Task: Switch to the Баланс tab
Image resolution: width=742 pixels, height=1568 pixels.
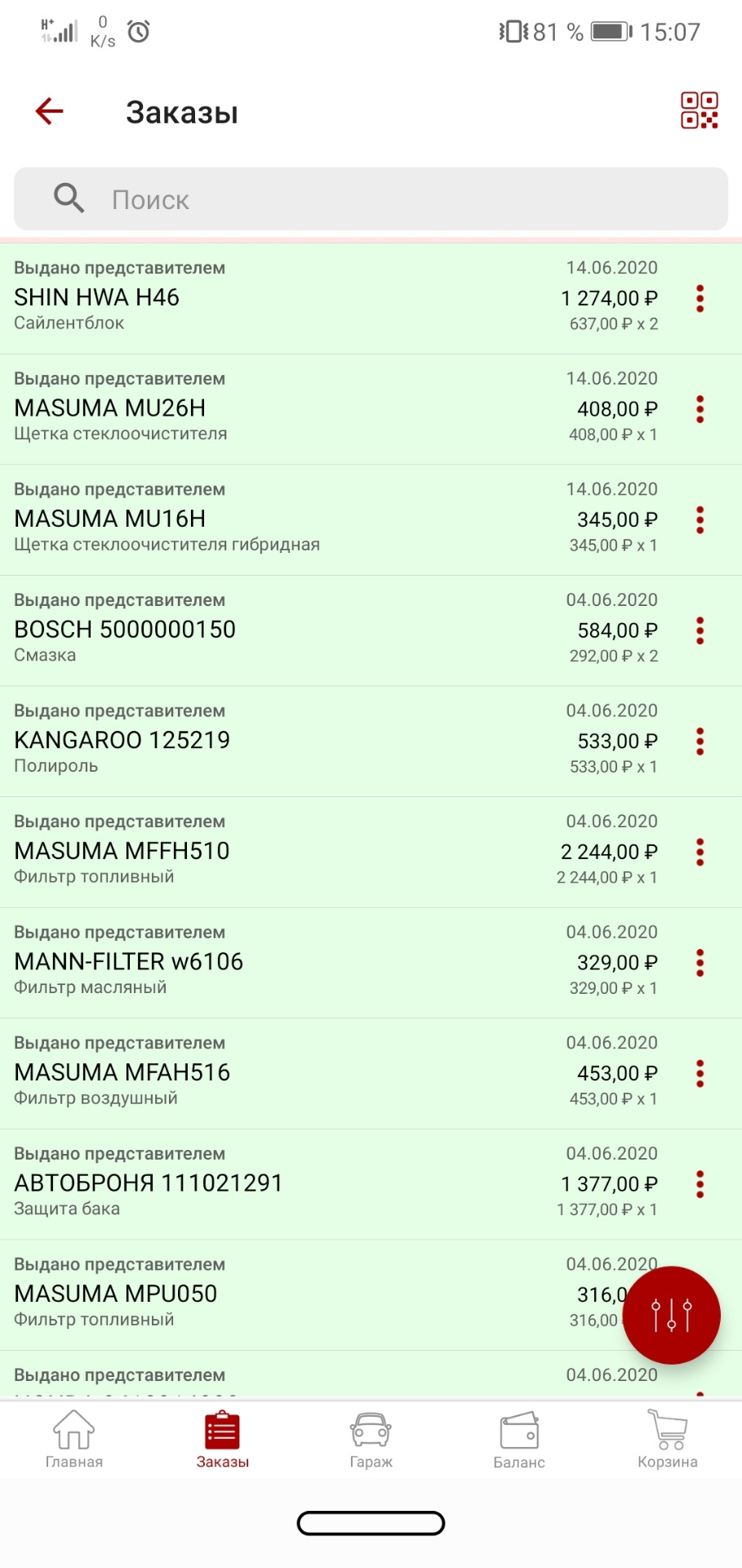Action: [x=519, y=1440]
